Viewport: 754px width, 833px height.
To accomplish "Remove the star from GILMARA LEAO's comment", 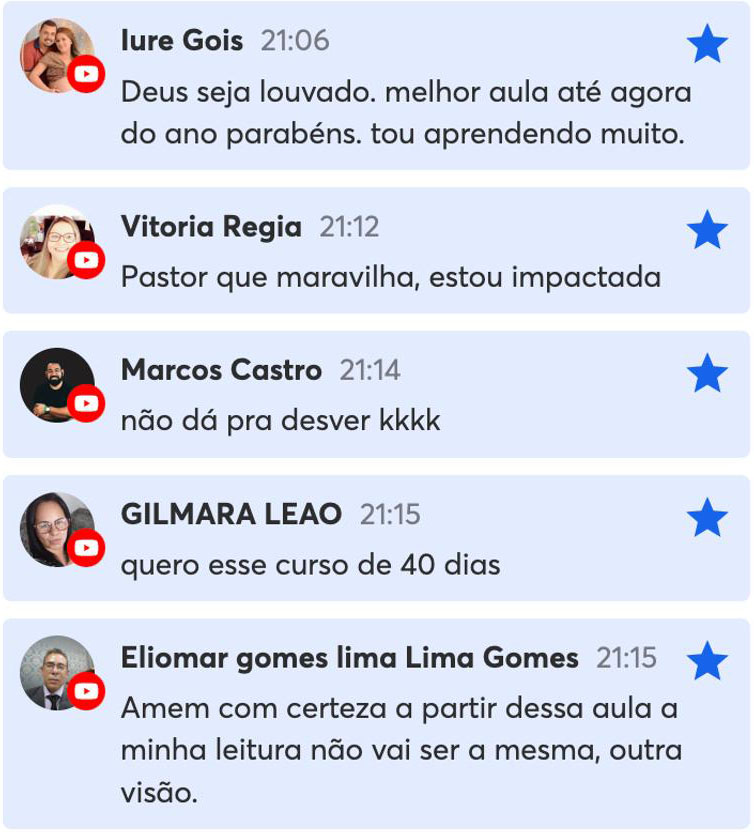I will (x=707, y=518).
